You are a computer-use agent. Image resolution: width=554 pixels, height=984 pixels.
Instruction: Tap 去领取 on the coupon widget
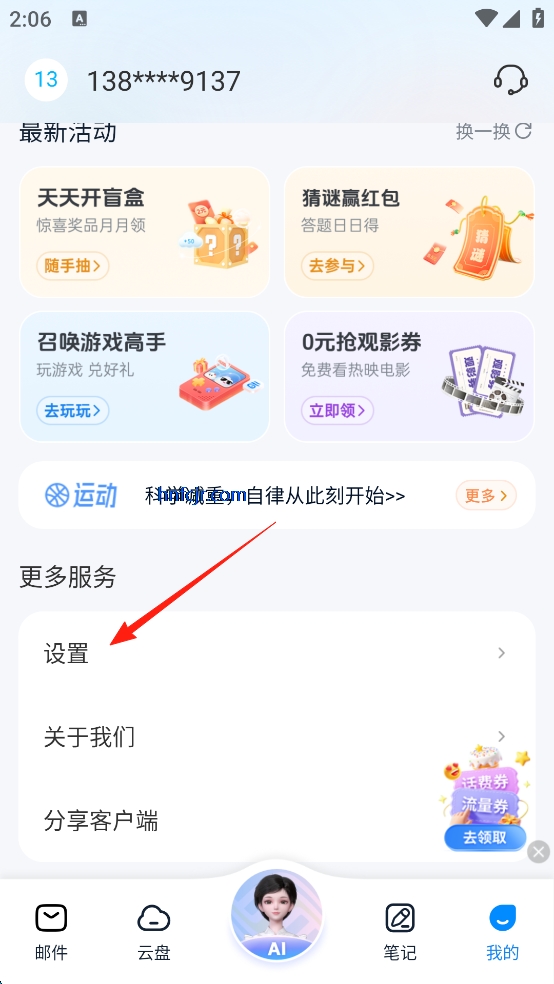point(485,837)
